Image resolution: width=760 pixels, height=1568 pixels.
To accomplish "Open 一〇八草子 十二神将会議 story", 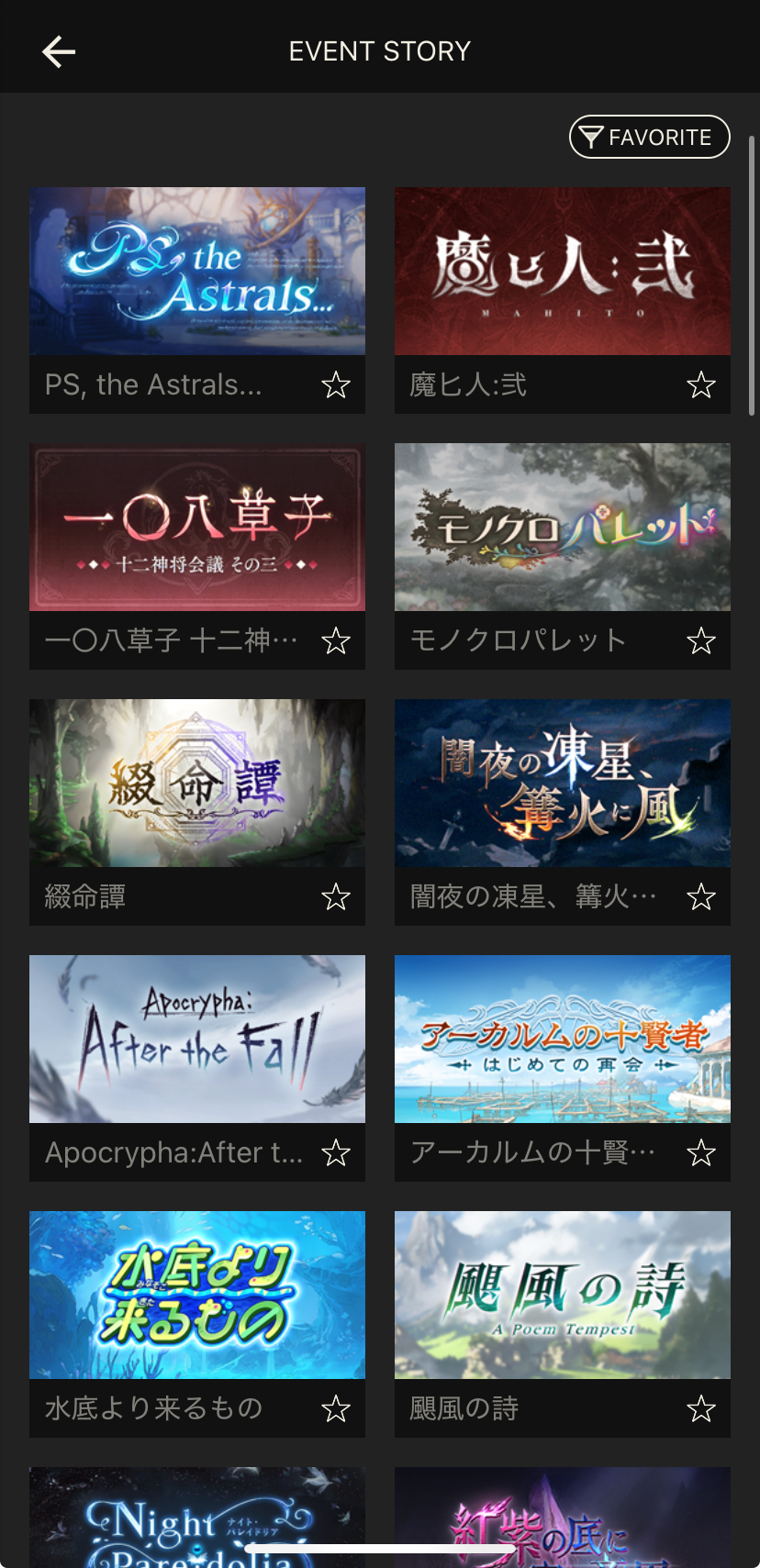I will click(197, 528).
